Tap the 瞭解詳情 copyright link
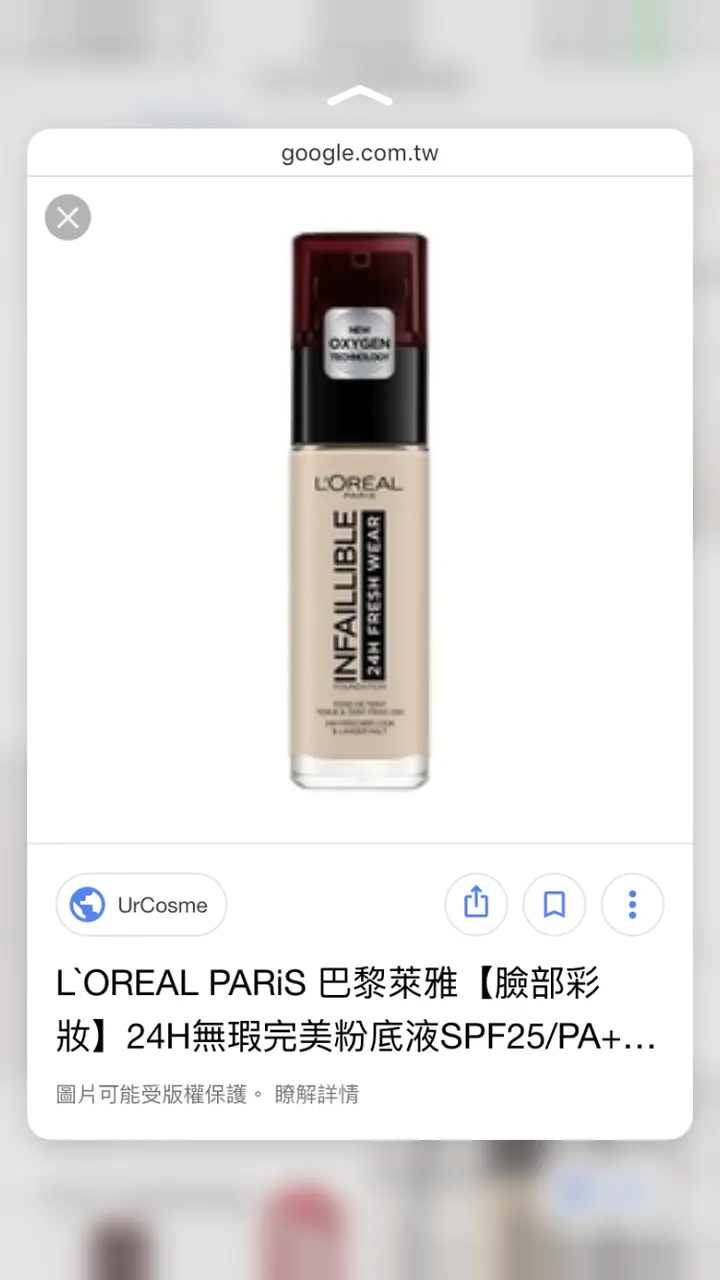The height and width of the screenshot is (1280, 720). (x=316, y=1094)
